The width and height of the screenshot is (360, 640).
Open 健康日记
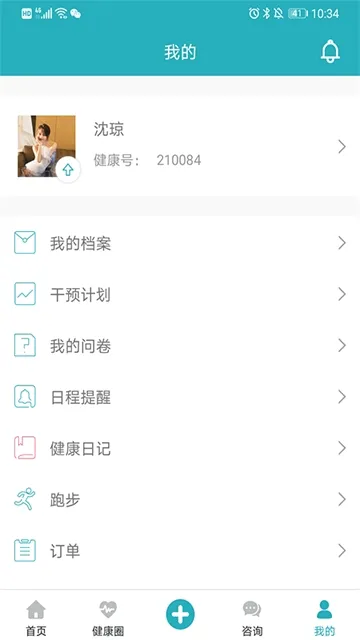click(x=180, y=449)
